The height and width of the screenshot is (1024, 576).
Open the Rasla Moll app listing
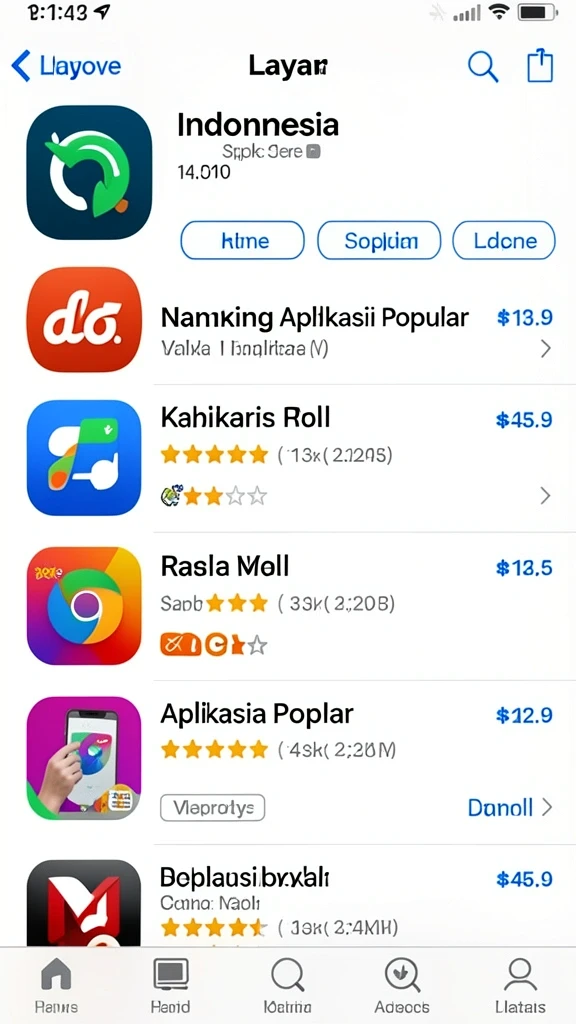225,566
